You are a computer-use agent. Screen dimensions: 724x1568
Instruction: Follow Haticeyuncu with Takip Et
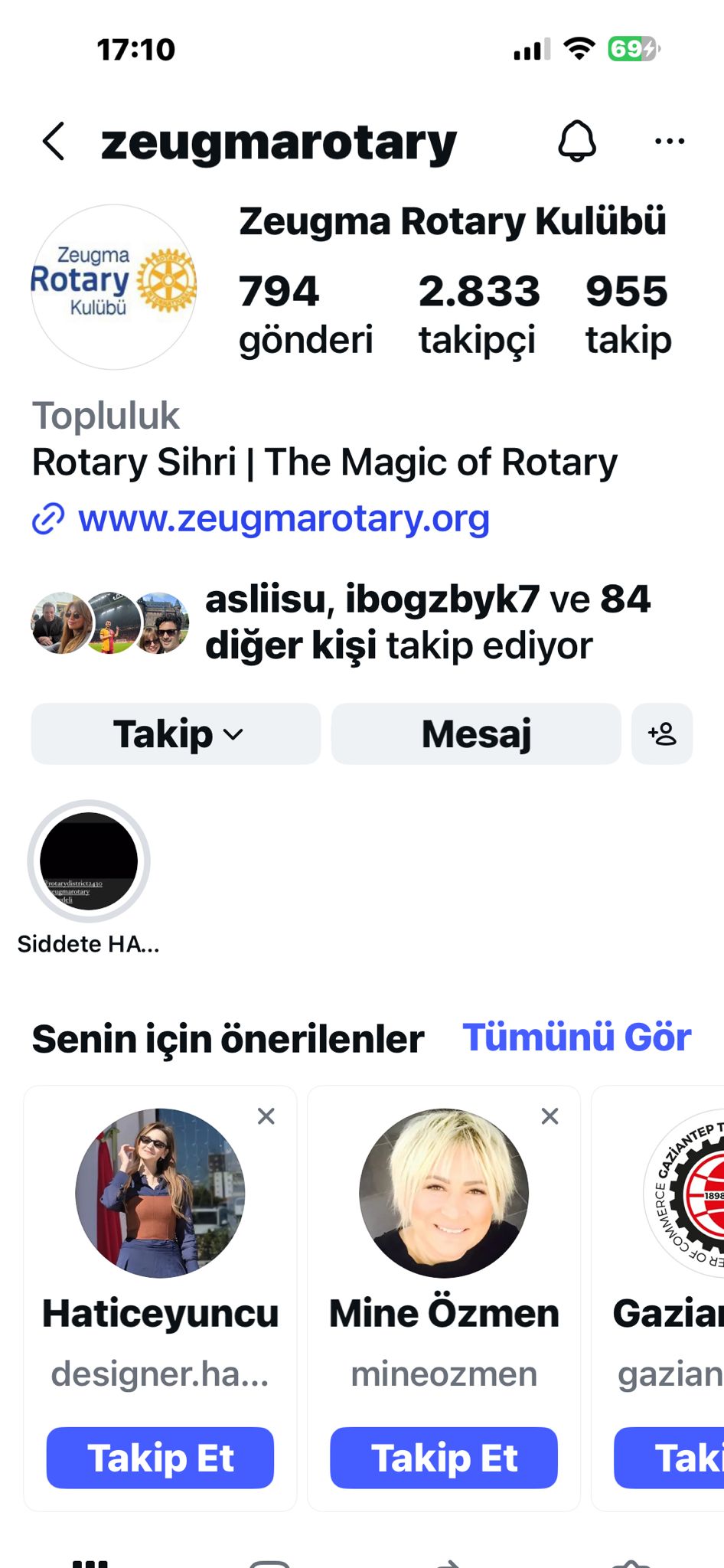[160, 1458]
